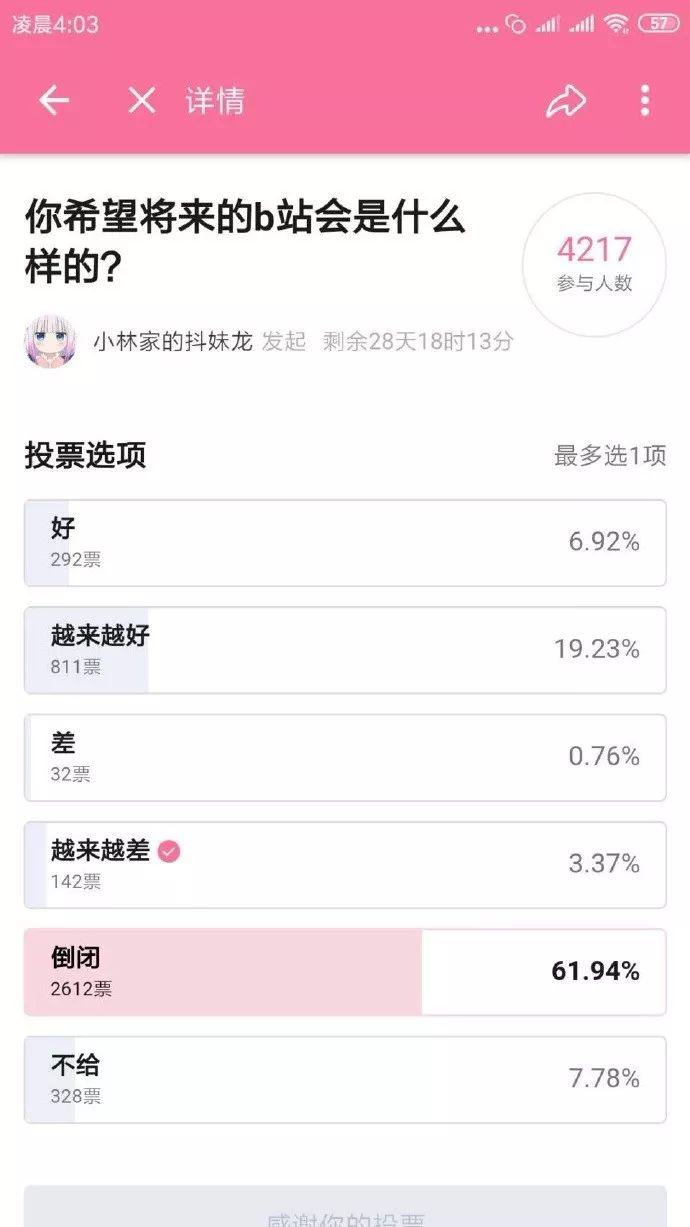Viewport: 690px width, 1227px height.
Task: Select the 好 poll option
Action: pyautogui.click(x=345, y=543)
